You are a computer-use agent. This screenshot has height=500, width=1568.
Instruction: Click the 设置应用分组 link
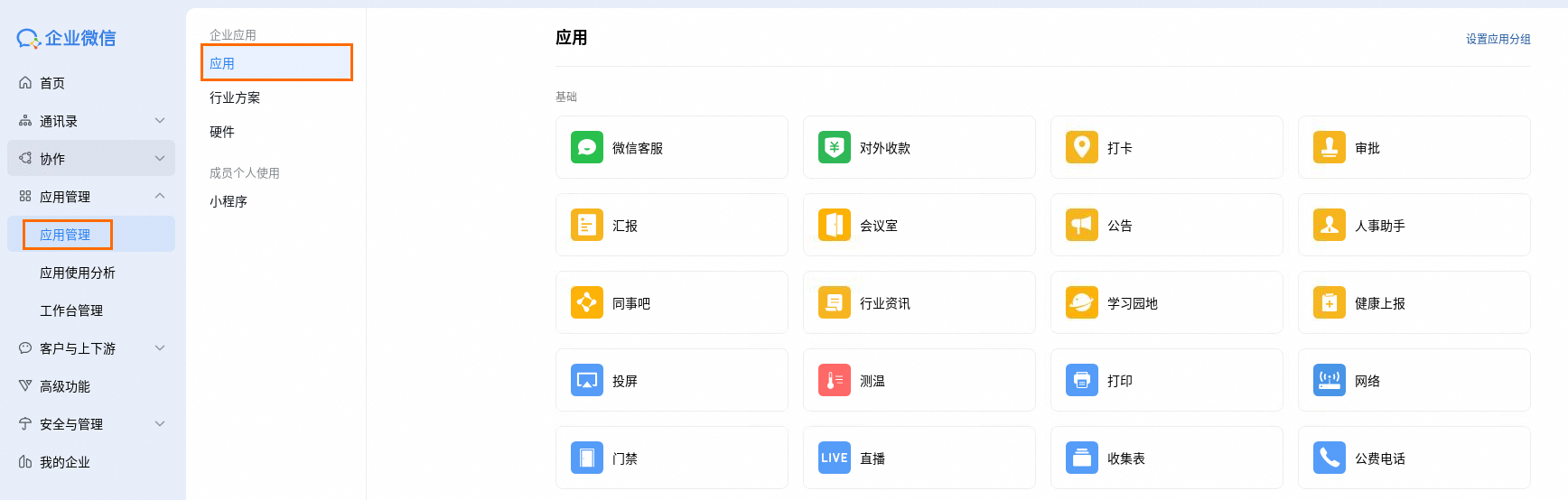coord(1498,39)
